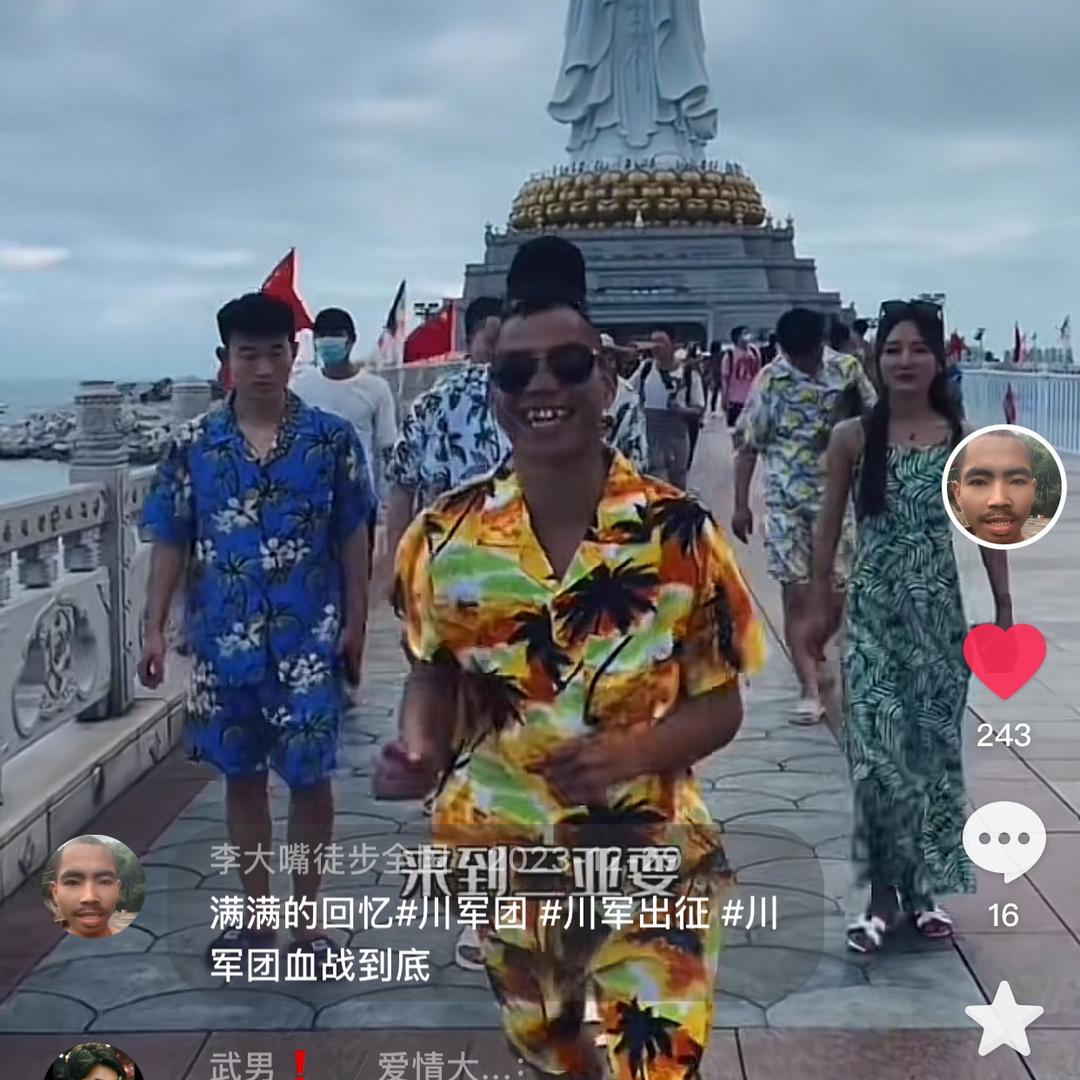The width and height of the screenshot is (1080, 1080).
Task: Open the comments on this video
Action: (1004, 842)
